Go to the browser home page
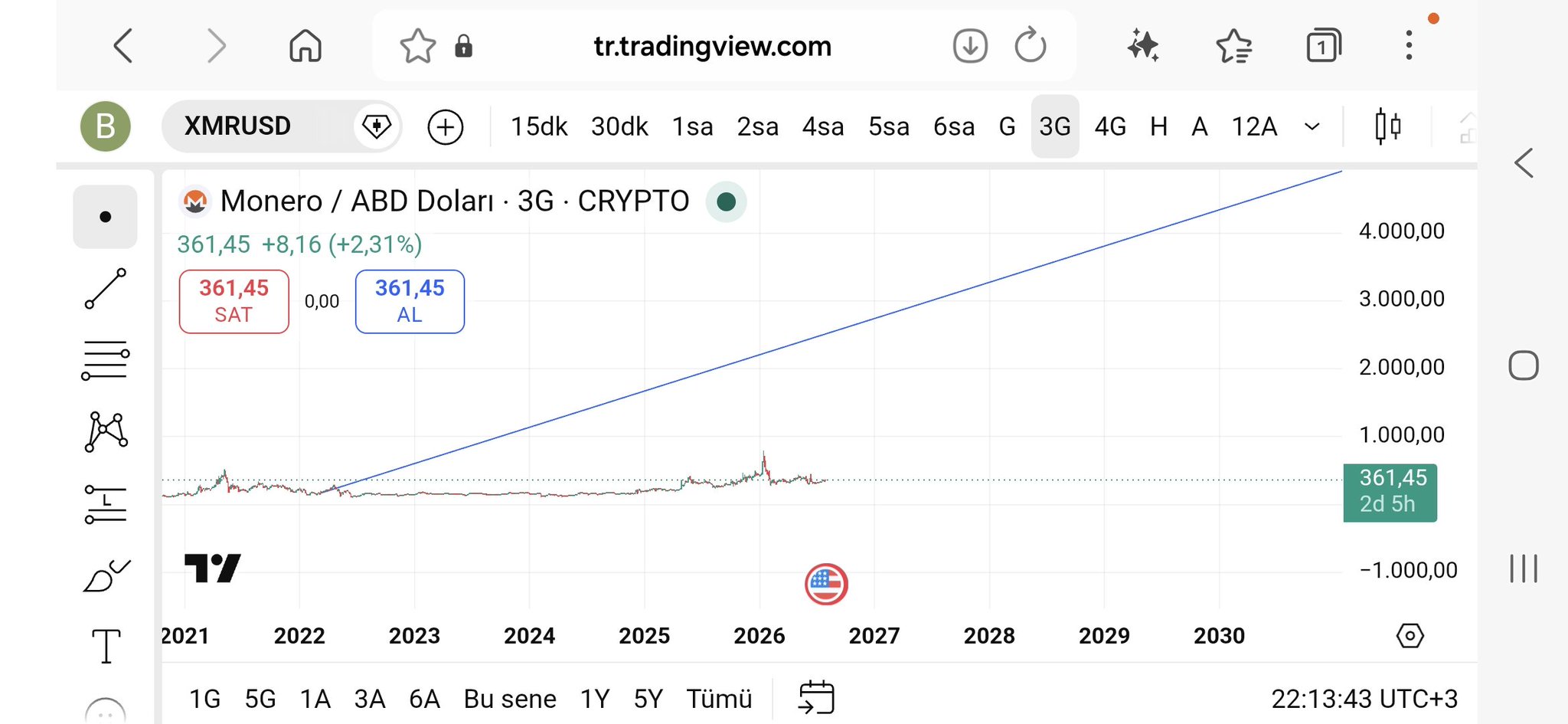The height and width of the screenshot is (724, 1568). [x=305, y=46]
